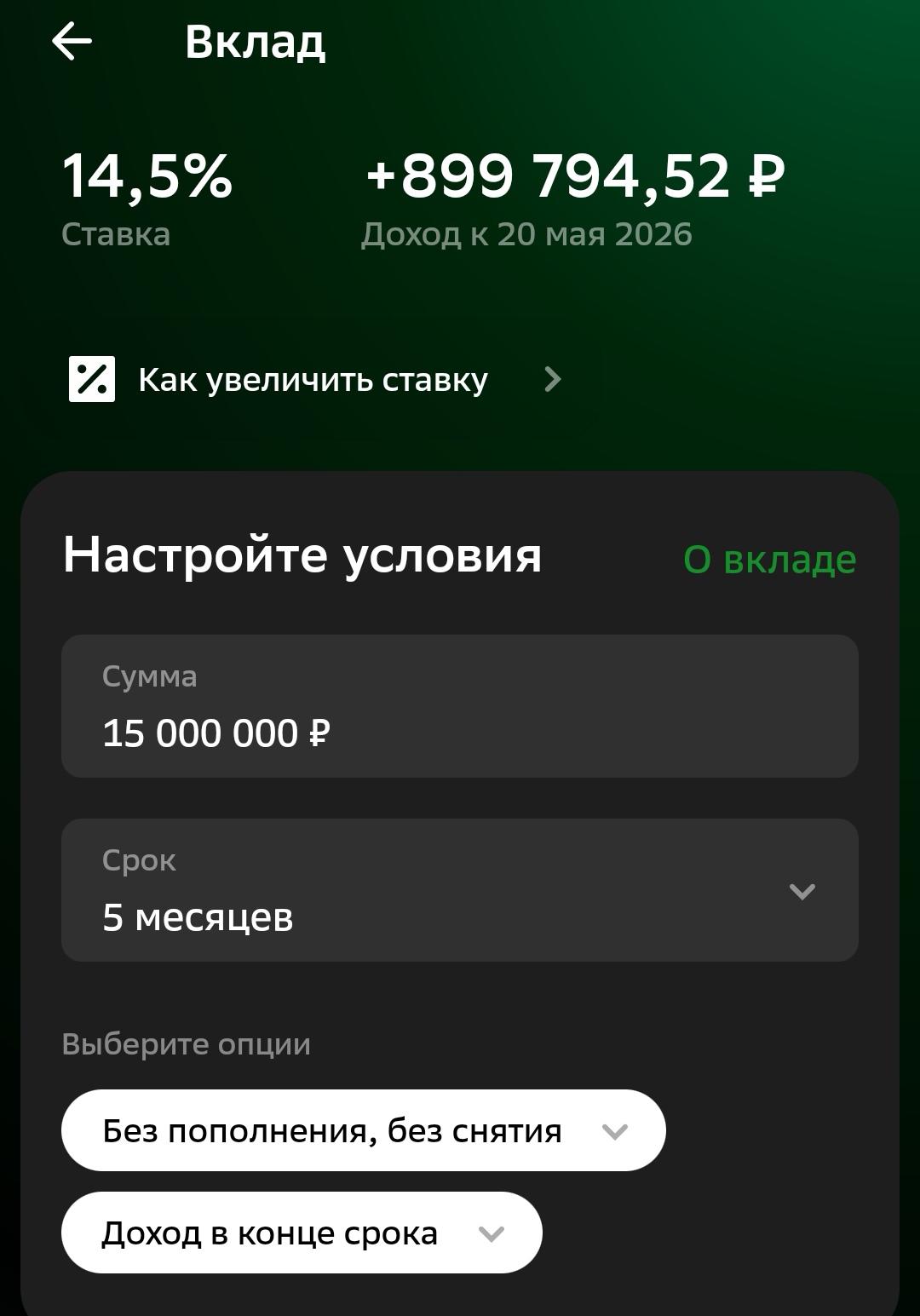This screenshot has width=920, height=1316.
Task: Open the 'О вкладе' details link
Action: point(769,560)
